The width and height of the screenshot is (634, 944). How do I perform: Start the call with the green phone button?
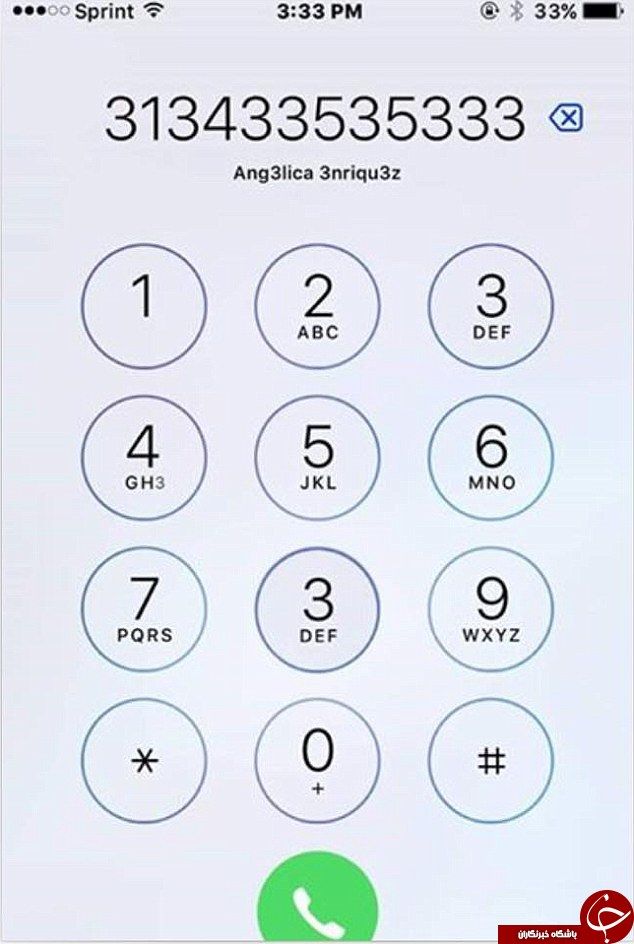coord(317,902)
